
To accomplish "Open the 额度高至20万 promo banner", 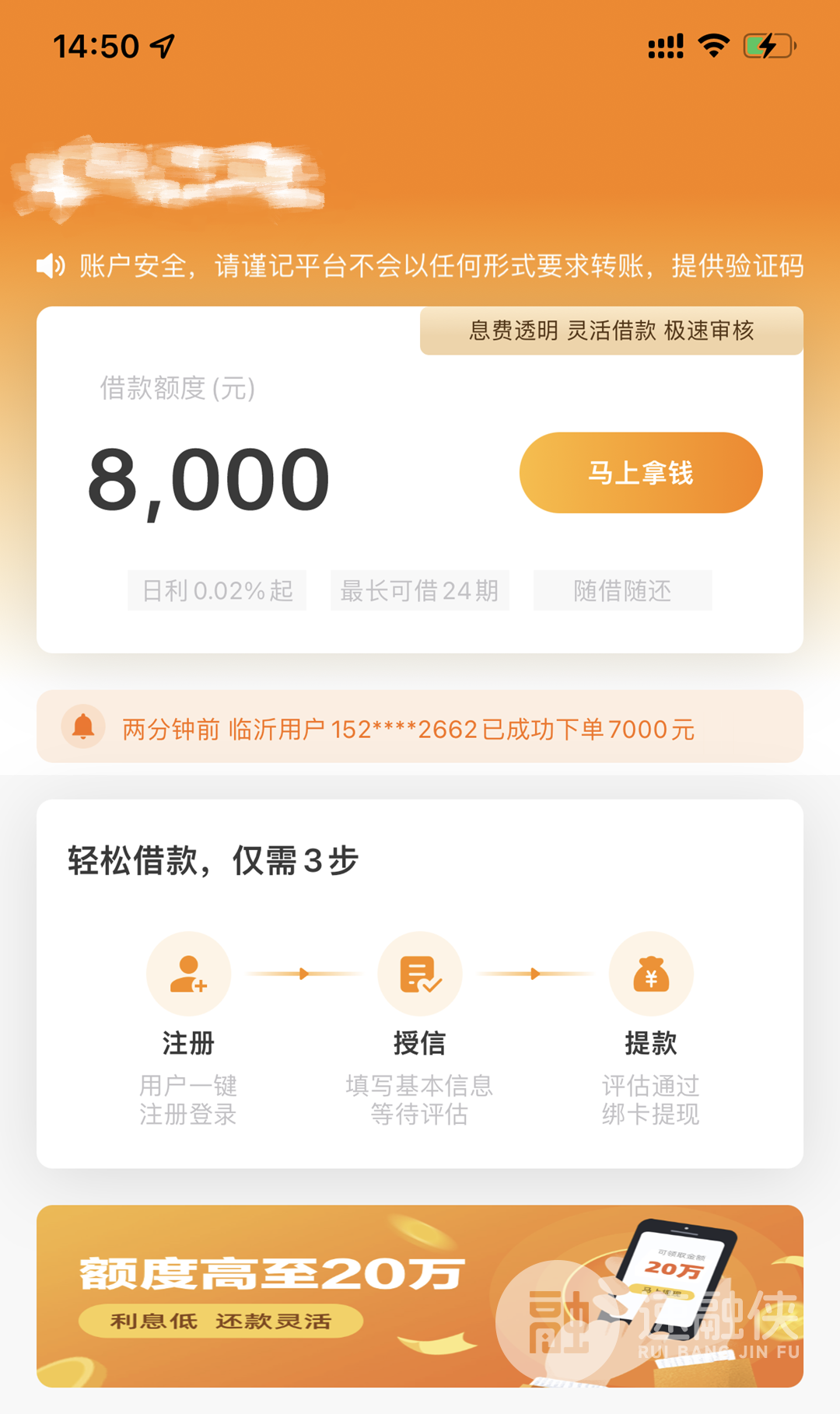I will pos(420,1296).
